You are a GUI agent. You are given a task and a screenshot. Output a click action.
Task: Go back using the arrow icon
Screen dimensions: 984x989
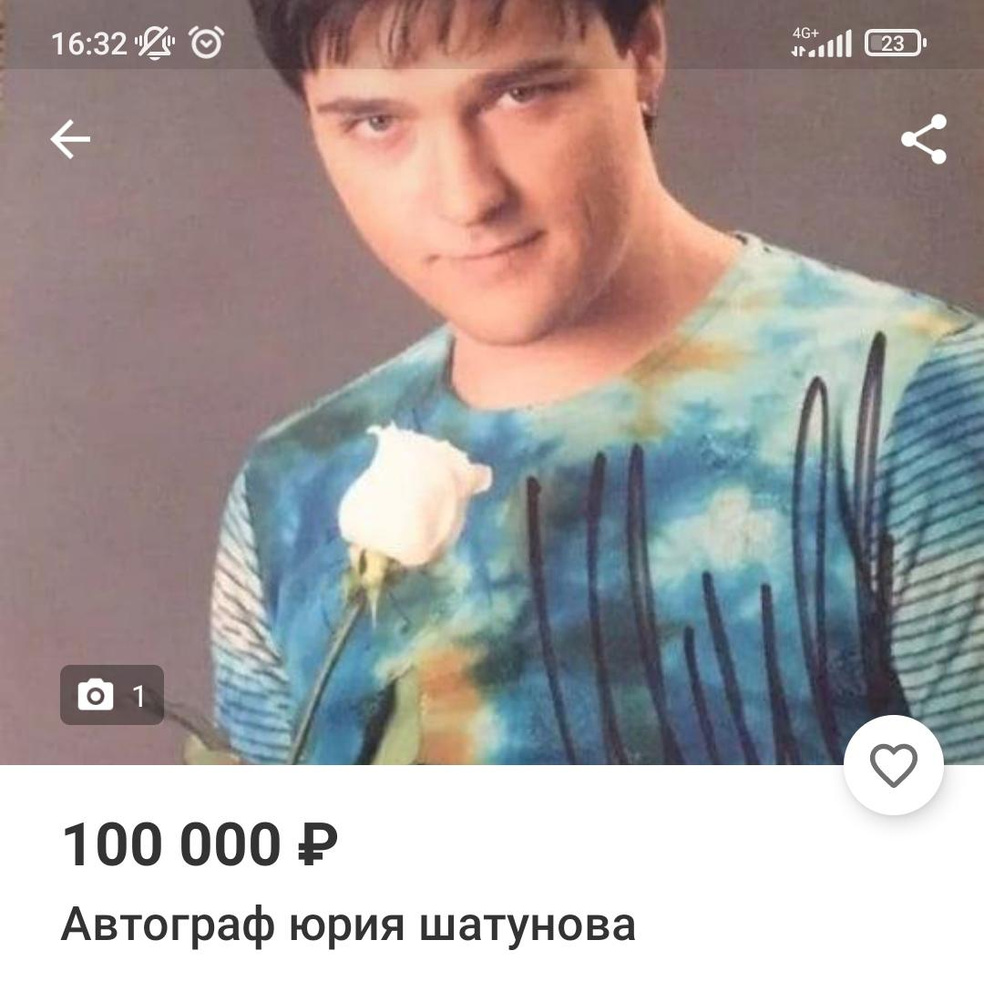pyautogui.click(x=70, y=140)
